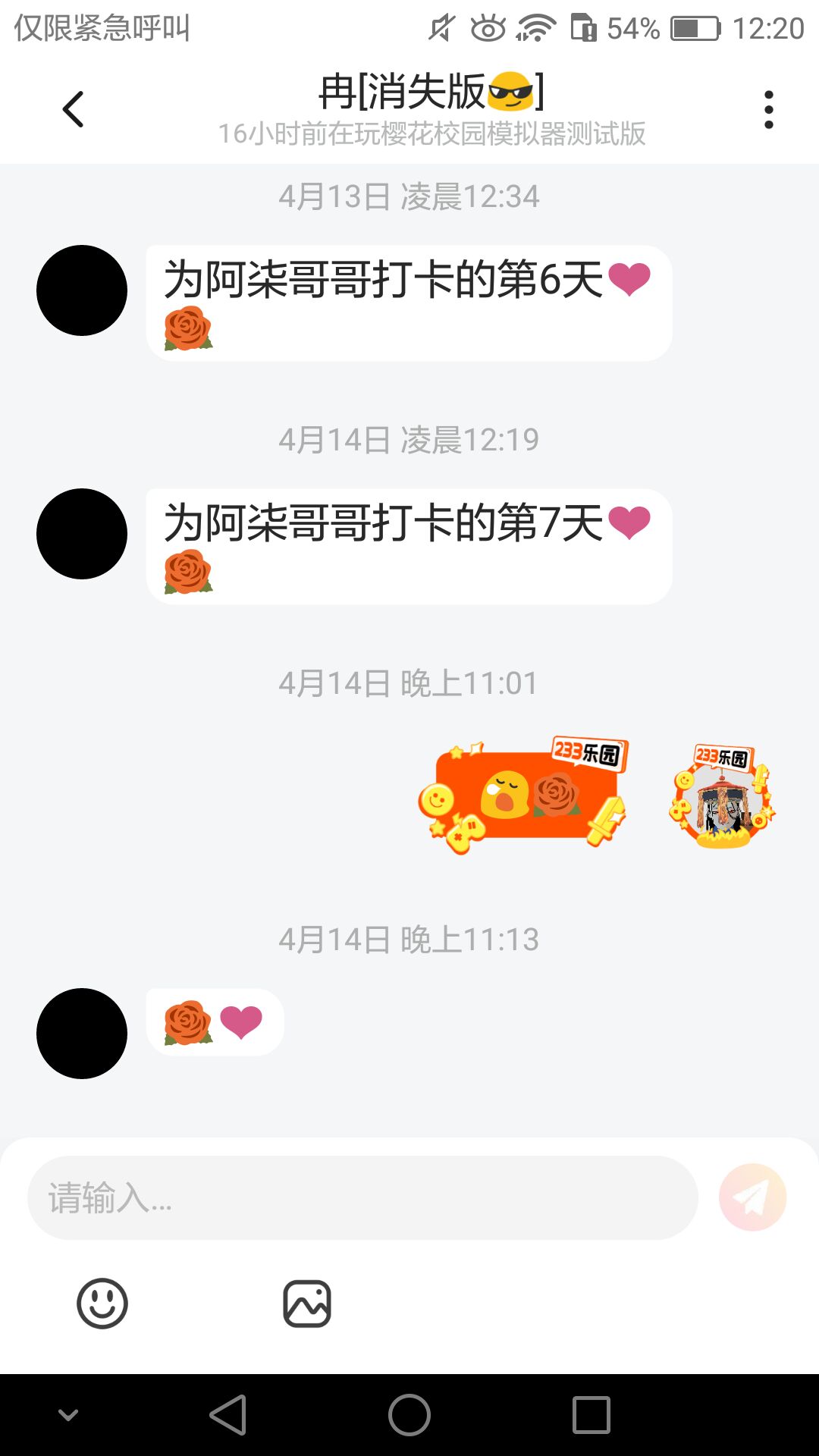Hide the navigation bar with the down chevron
The height and width of the screenshot is (1456, 819).
click(68, 1415)
